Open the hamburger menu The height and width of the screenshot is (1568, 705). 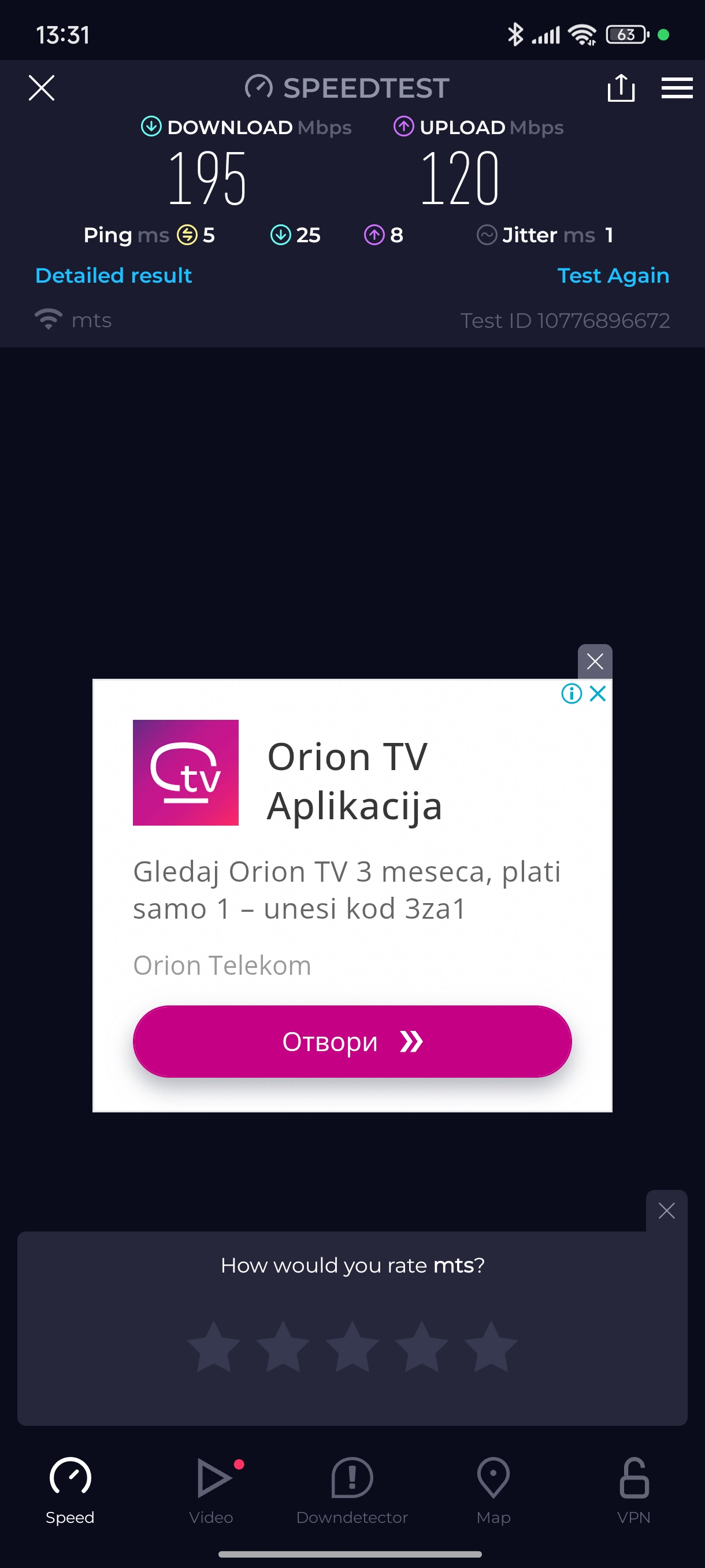click(677, 88)
